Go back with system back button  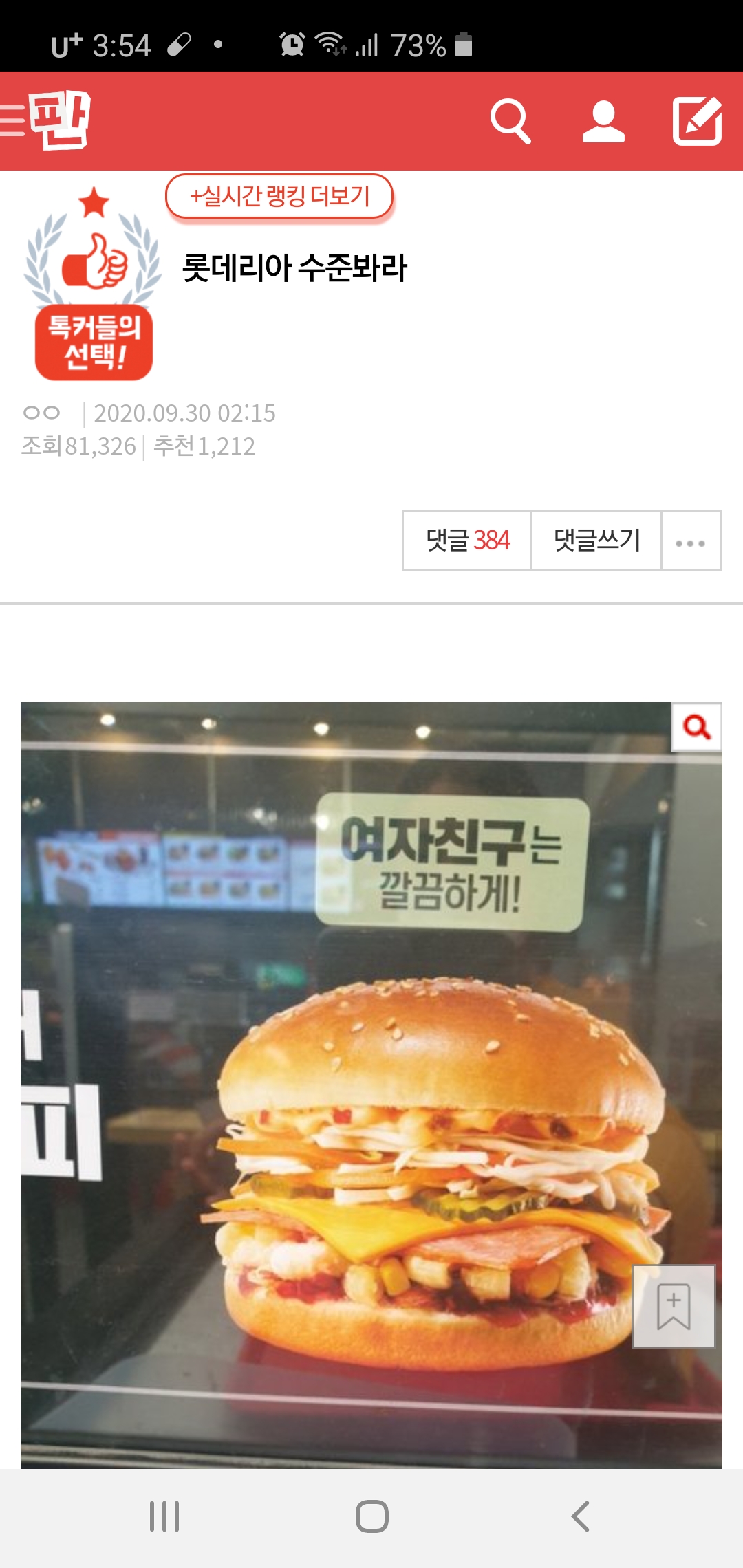tap(581, 1516)
